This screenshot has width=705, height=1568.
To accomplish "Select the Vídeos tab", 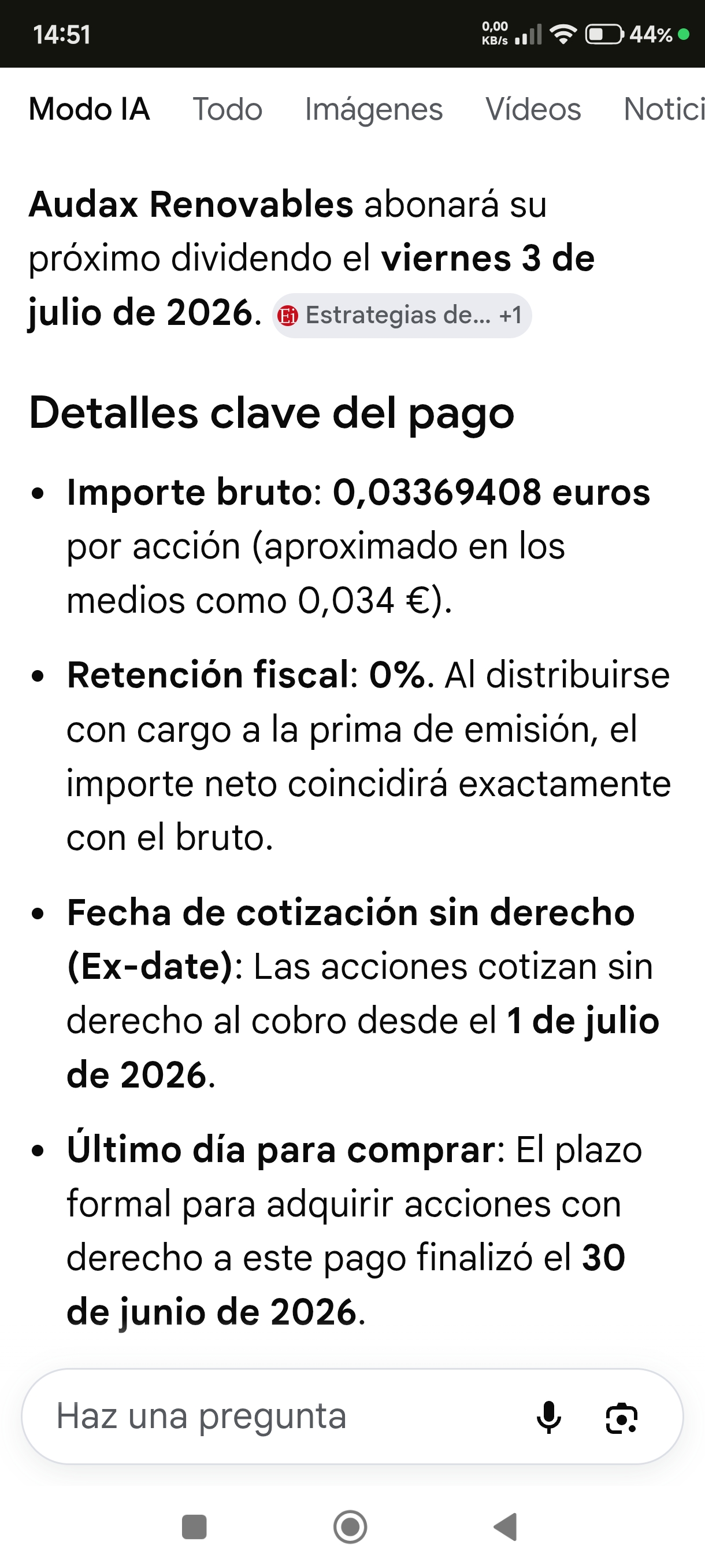I will tap(533, 110).
